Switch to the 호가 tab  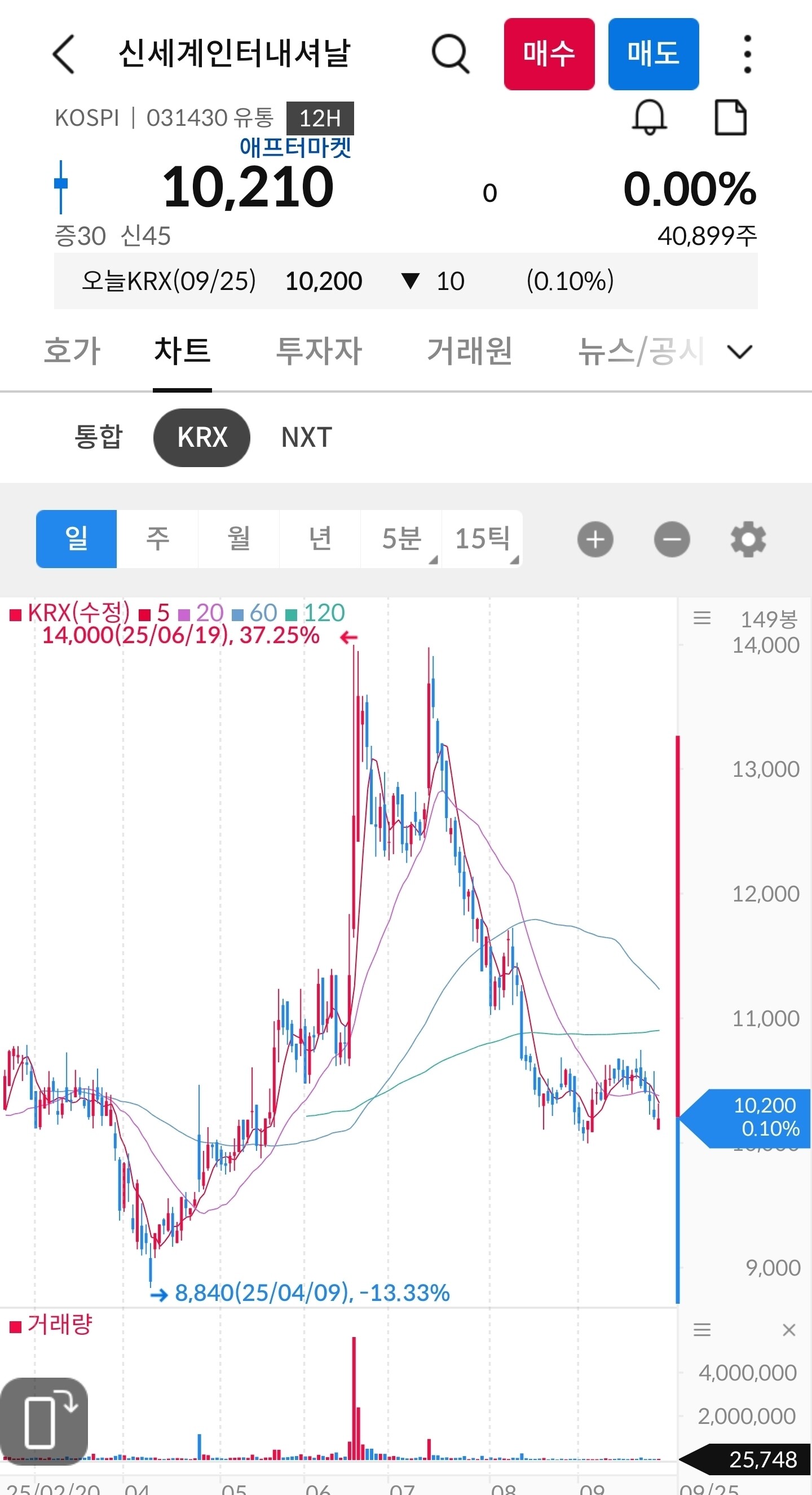click(73, 351)
